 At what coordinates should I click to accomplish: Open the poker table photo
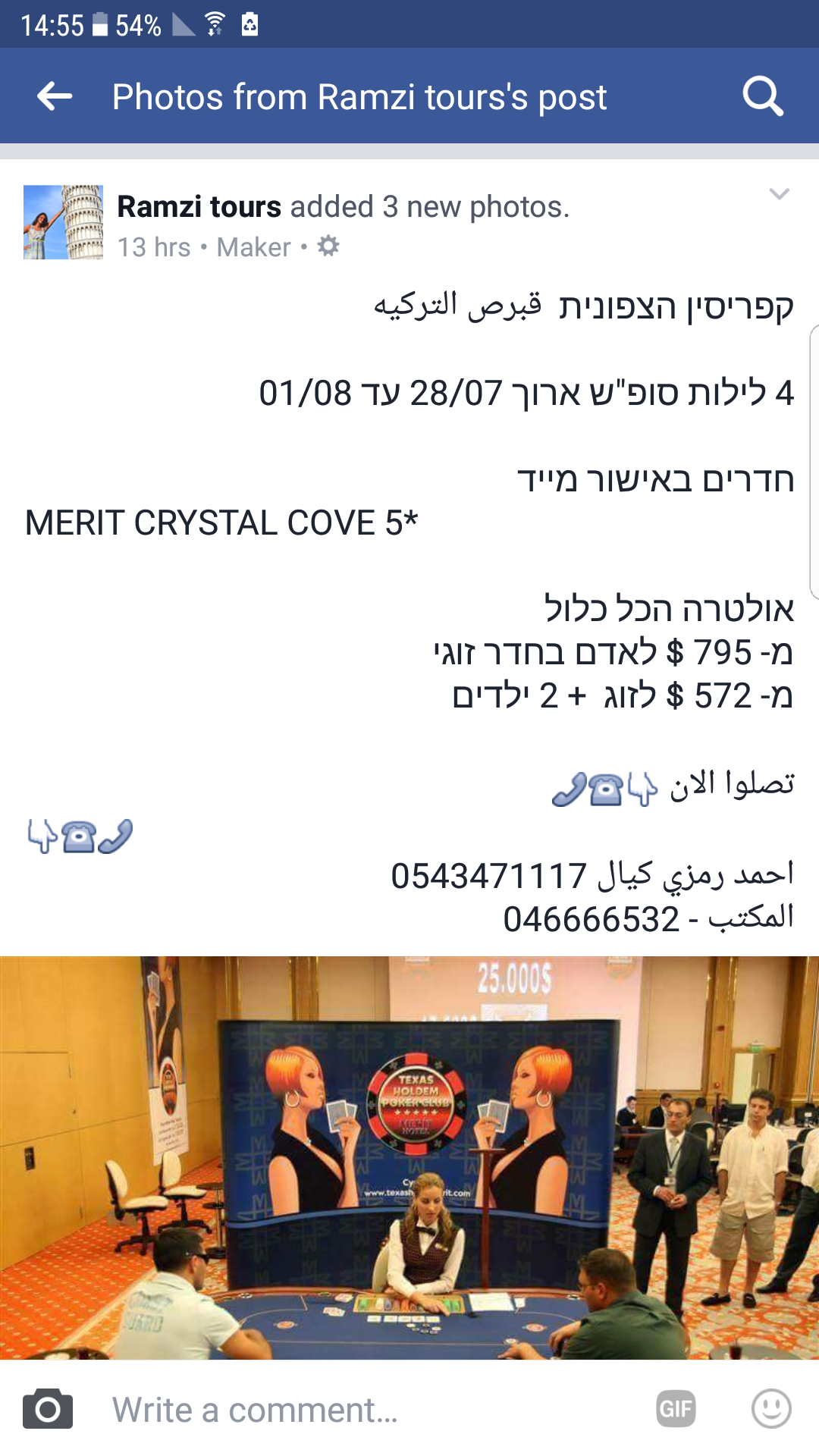(x=409, y=1156)
